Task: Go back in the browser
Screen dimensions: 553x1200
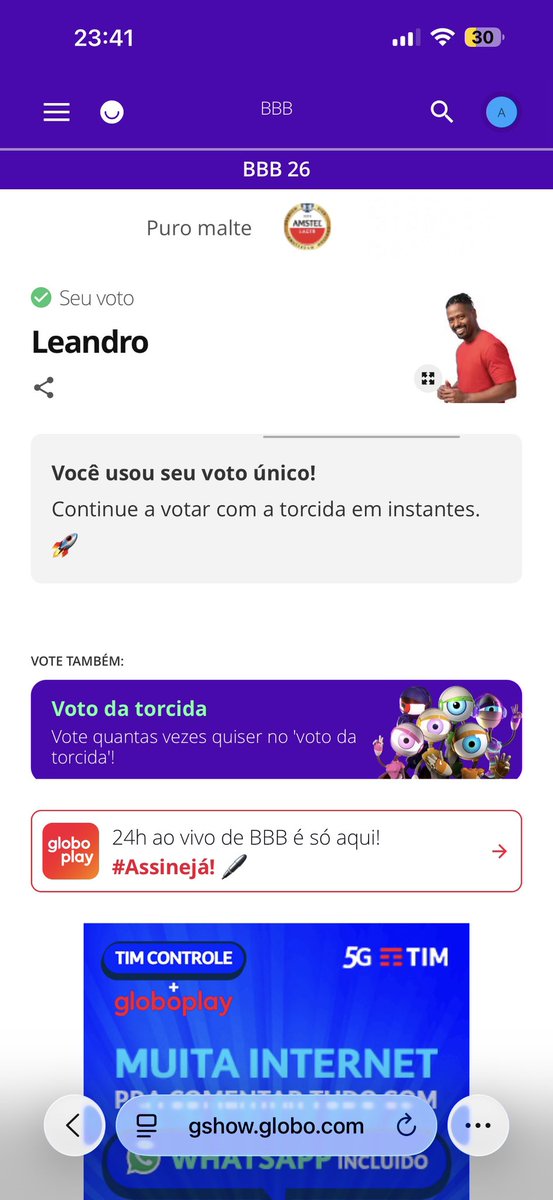Action: pyautogui.click(x=73, y=1125)
